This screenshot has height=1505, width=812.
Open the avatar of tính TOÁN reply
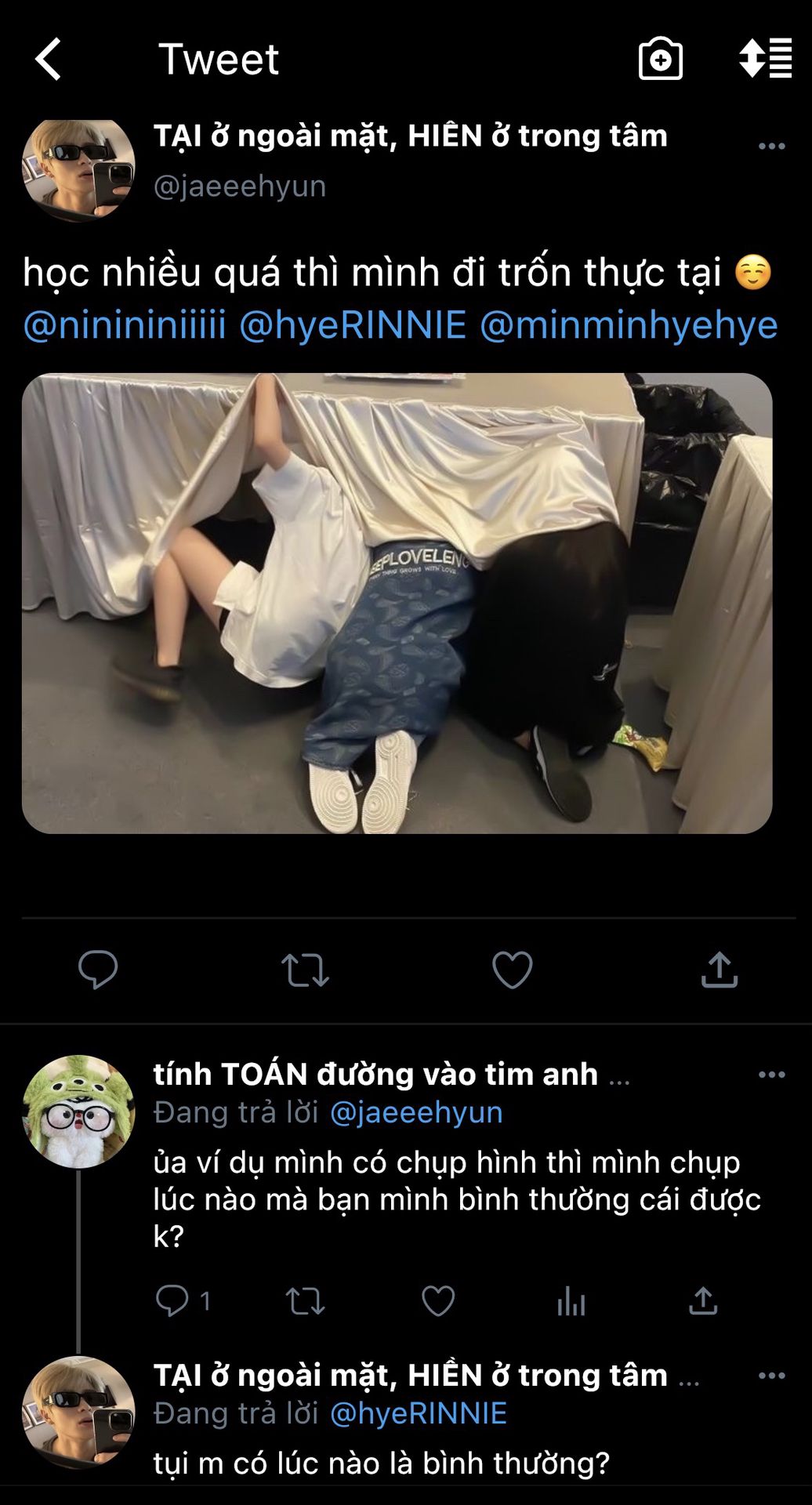tap(78, 1112)
